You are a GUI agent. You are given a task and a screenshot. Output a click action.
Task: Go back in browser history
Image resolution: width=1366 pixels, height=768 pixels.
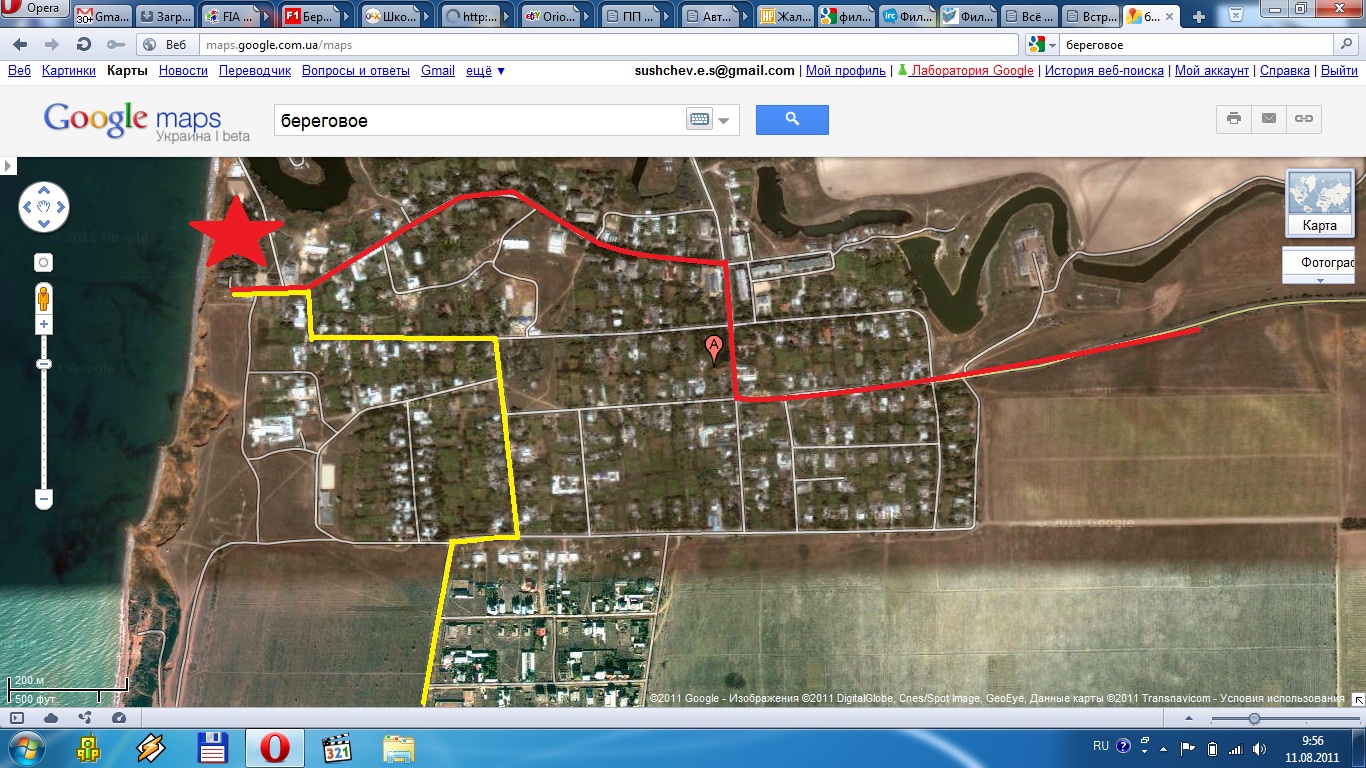coord(20,45)
